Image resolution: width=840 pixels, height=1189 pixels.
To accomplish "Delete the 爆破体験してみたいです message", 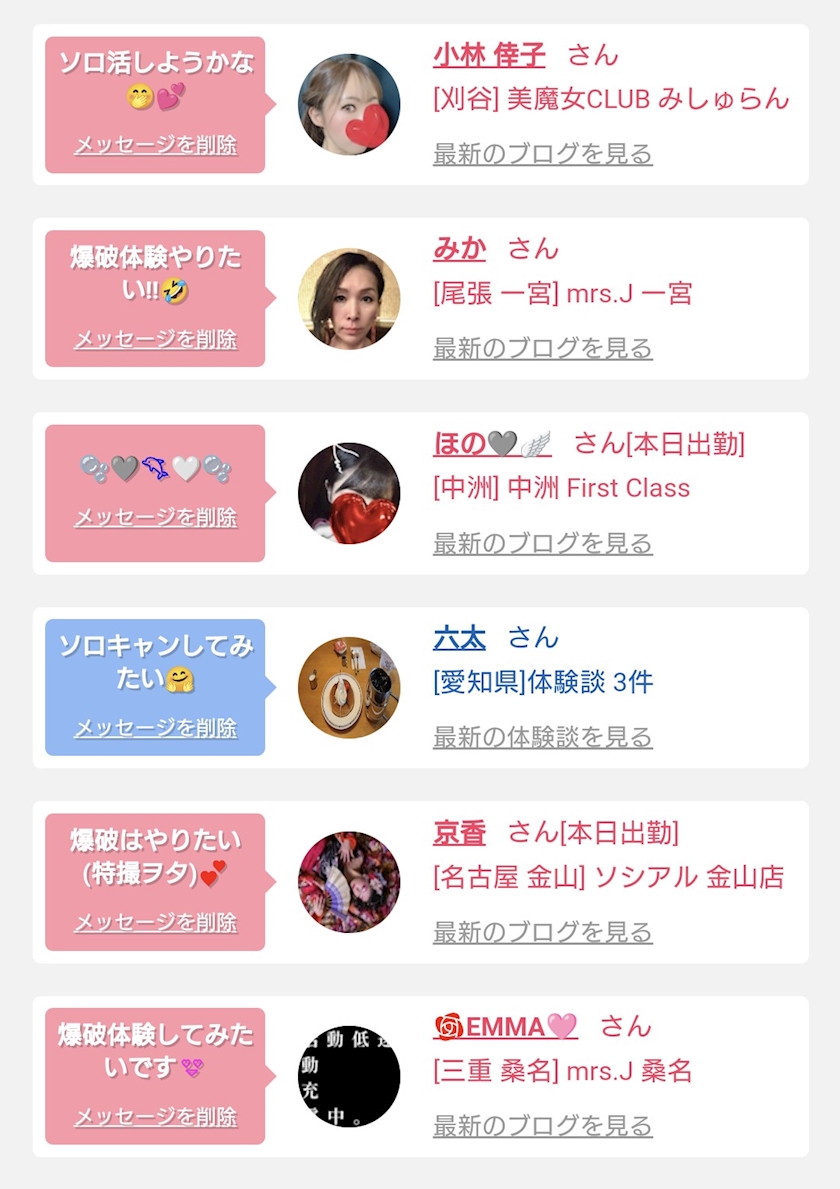I will [x=155, y=1117].
